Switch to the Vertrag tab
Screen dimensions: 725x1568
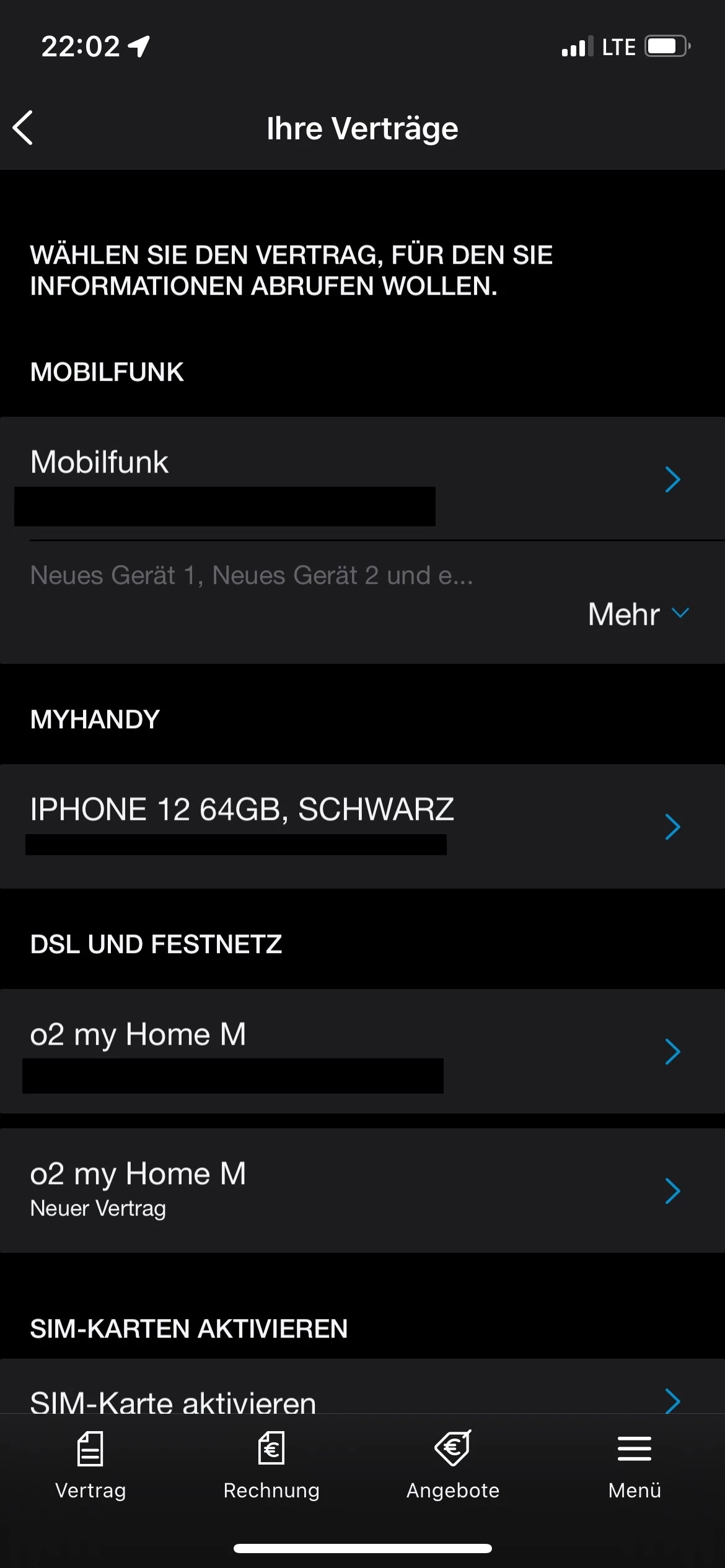pyautogui.click(x=90, y=1465)
